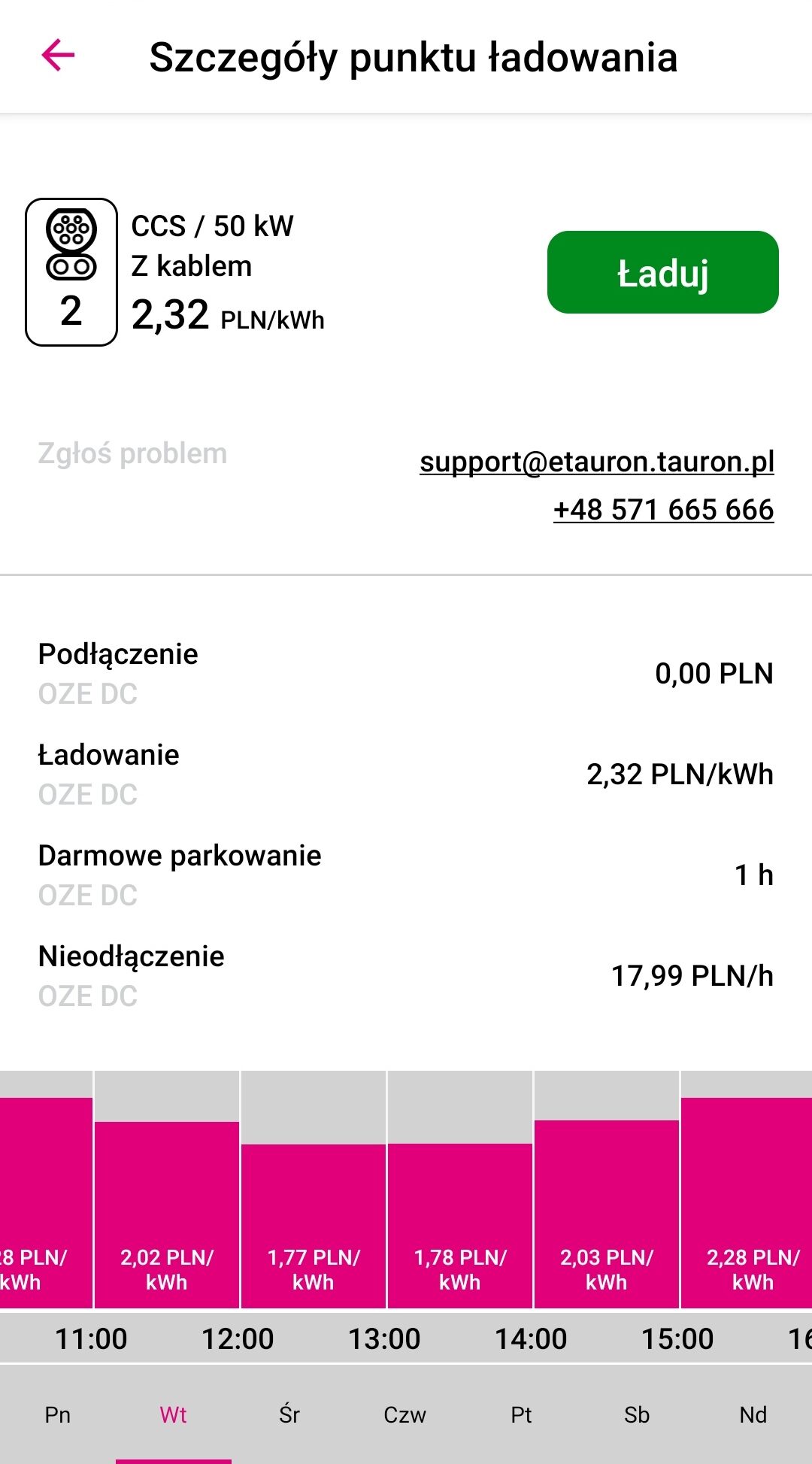The height and width of the screenshot is (1464, 812).
Task: Go back using the pink arrow
Action: point(58,56)
